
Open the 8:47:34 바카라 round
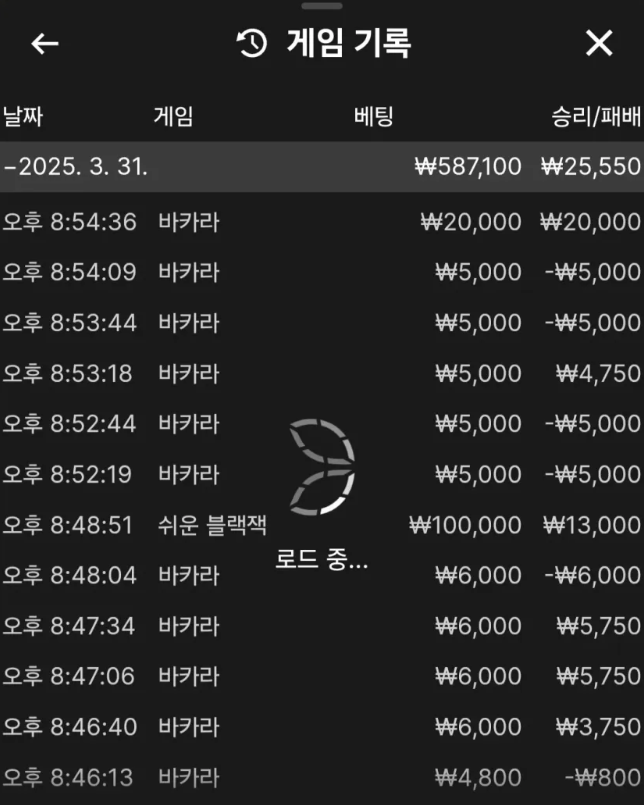pos(320,626)
